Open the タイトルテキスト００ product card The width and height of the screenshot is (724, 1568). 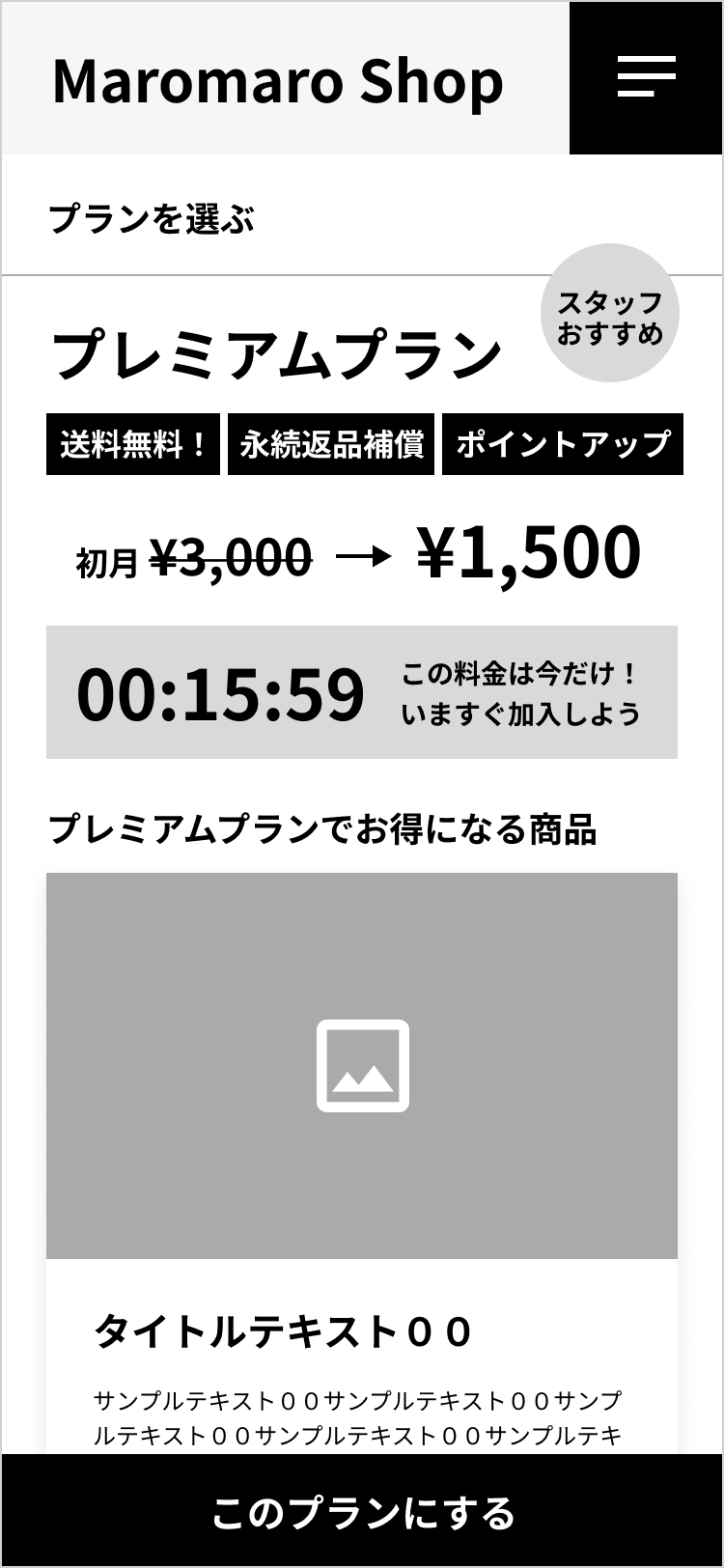pos(362,1163)
